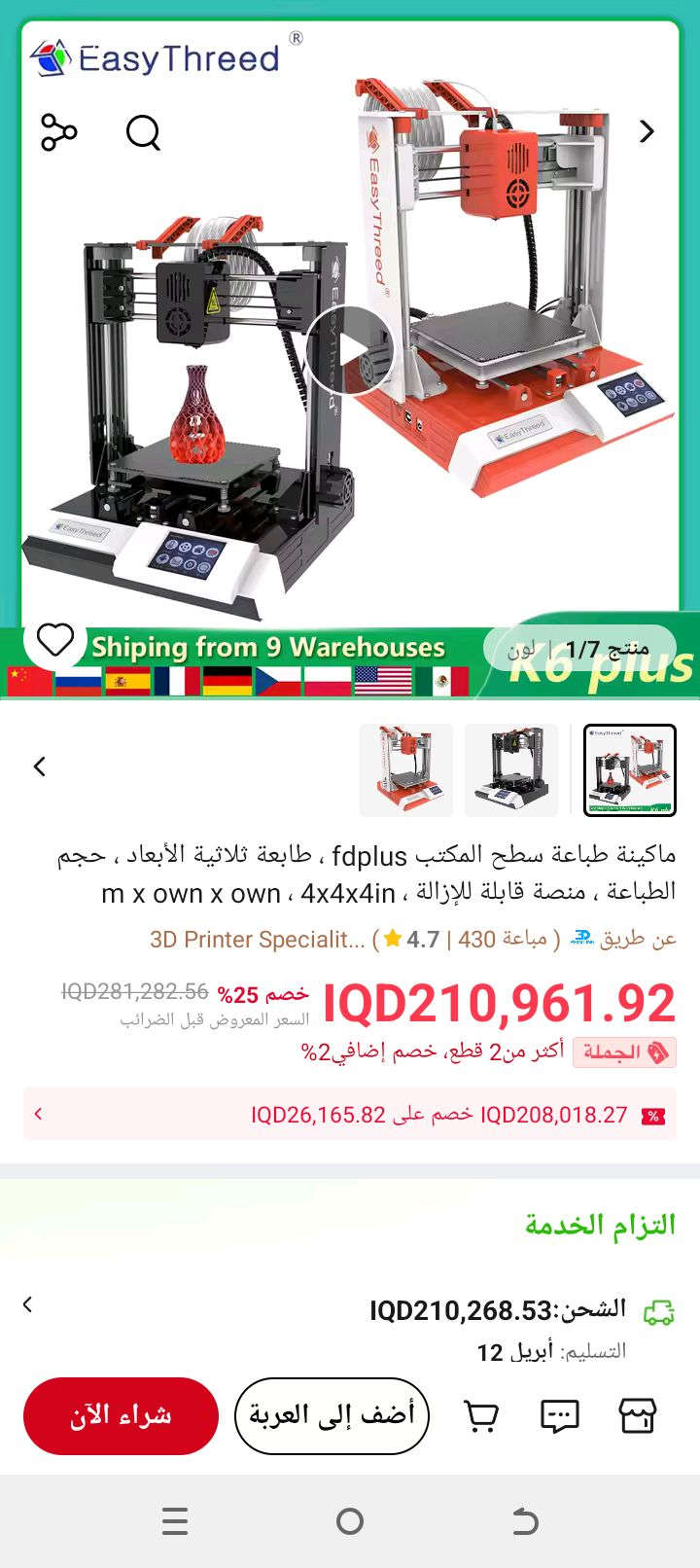The height and width of the screenshot is (1568, 700).
Task: Play the product video
Action: click(x=349, y=350)
